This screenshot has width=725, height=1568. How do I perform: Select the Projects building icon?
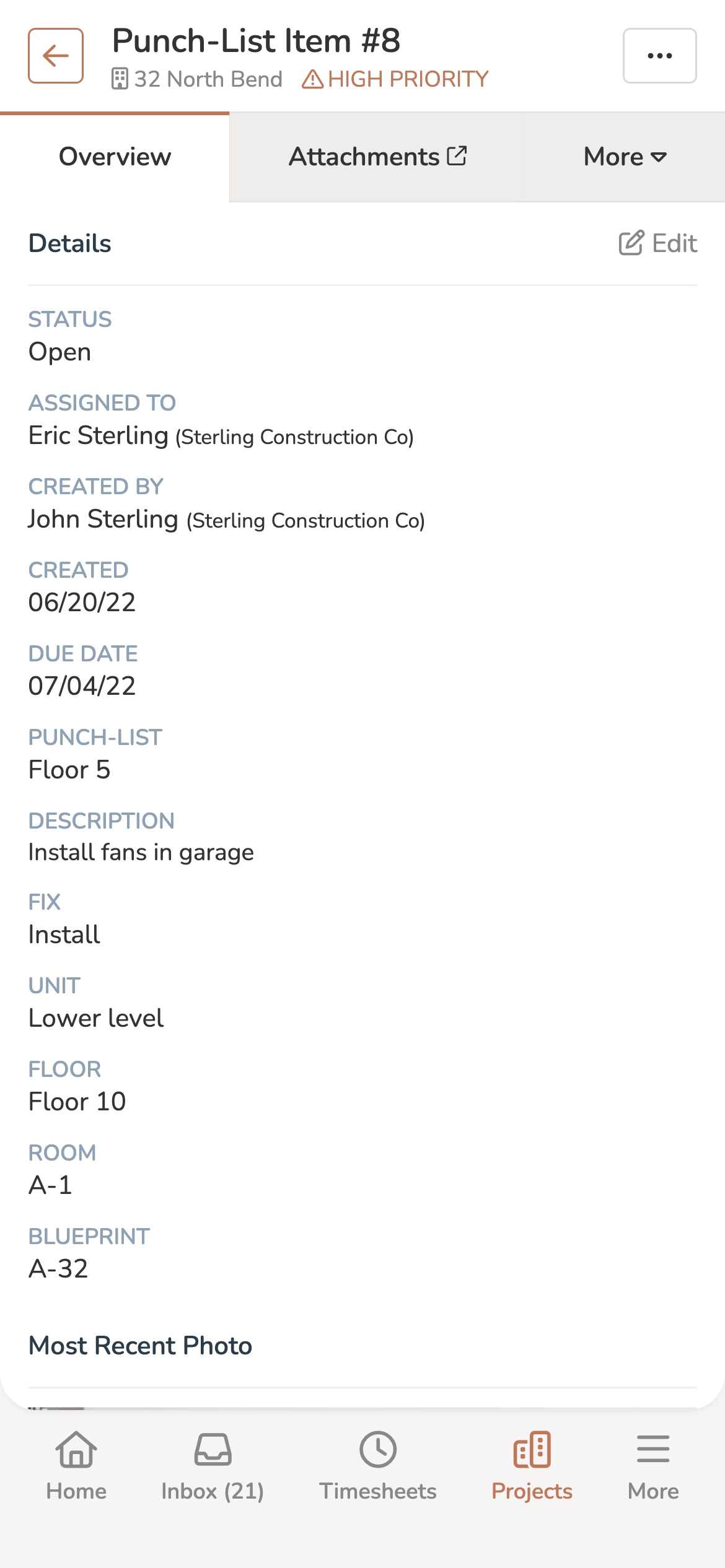point(532,1450)
